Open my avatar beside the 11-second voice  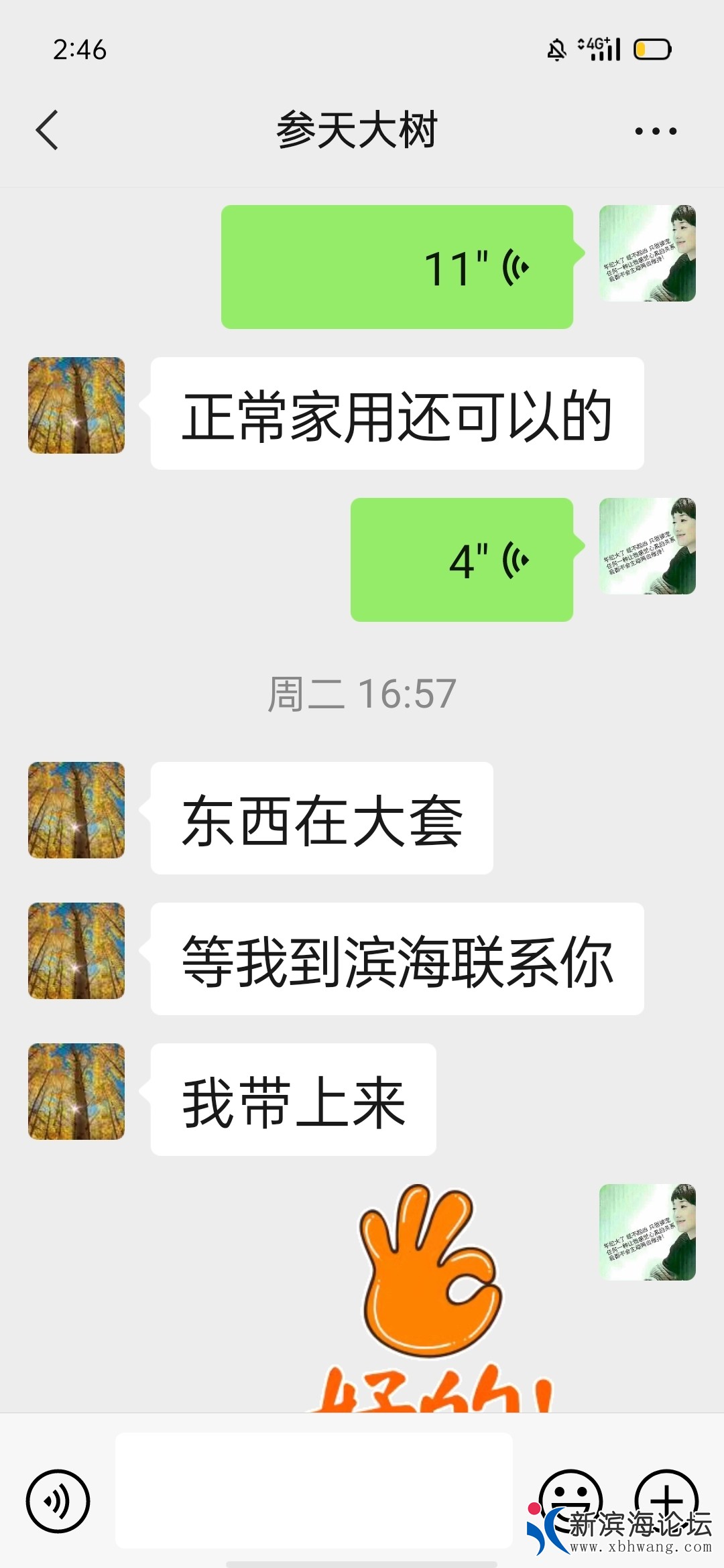pyautogui.click(x=647, y=253)
